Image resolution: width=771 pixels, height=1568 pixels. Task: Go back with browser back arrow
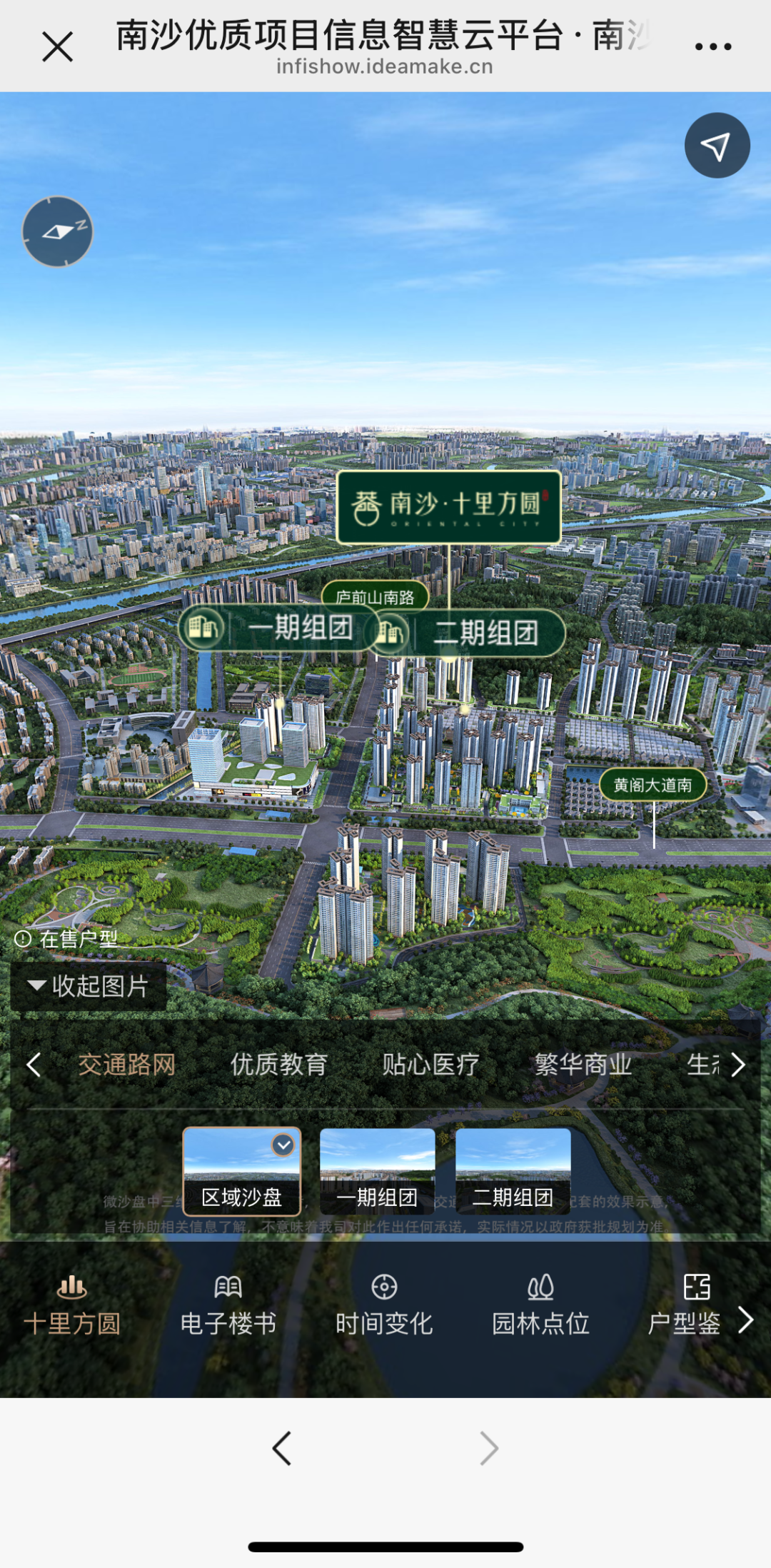point(282,1449)
